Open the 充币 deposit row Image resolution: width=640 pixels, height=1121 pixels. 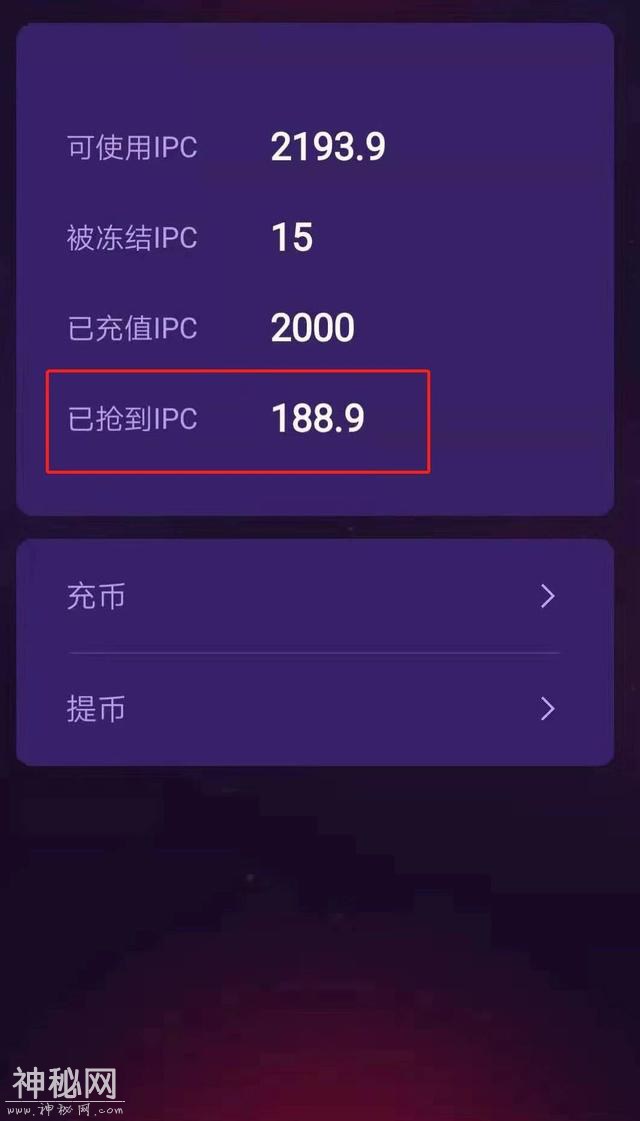point(314,597)
